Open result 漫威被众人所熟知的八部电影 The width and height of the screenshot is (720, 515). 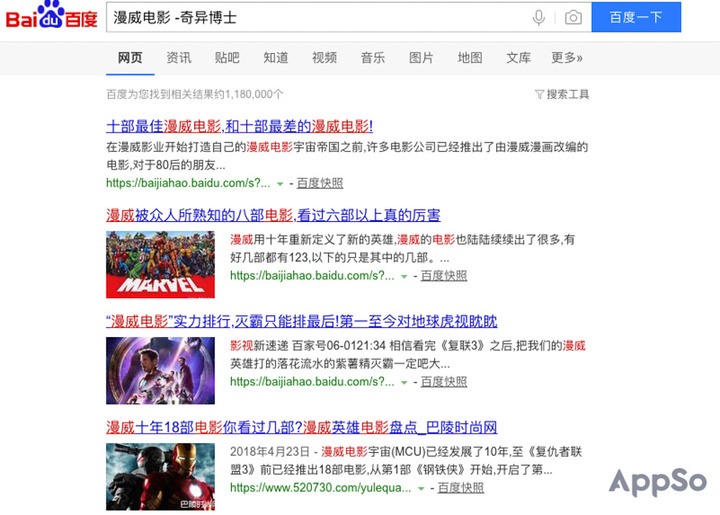(x=273, y=215)
